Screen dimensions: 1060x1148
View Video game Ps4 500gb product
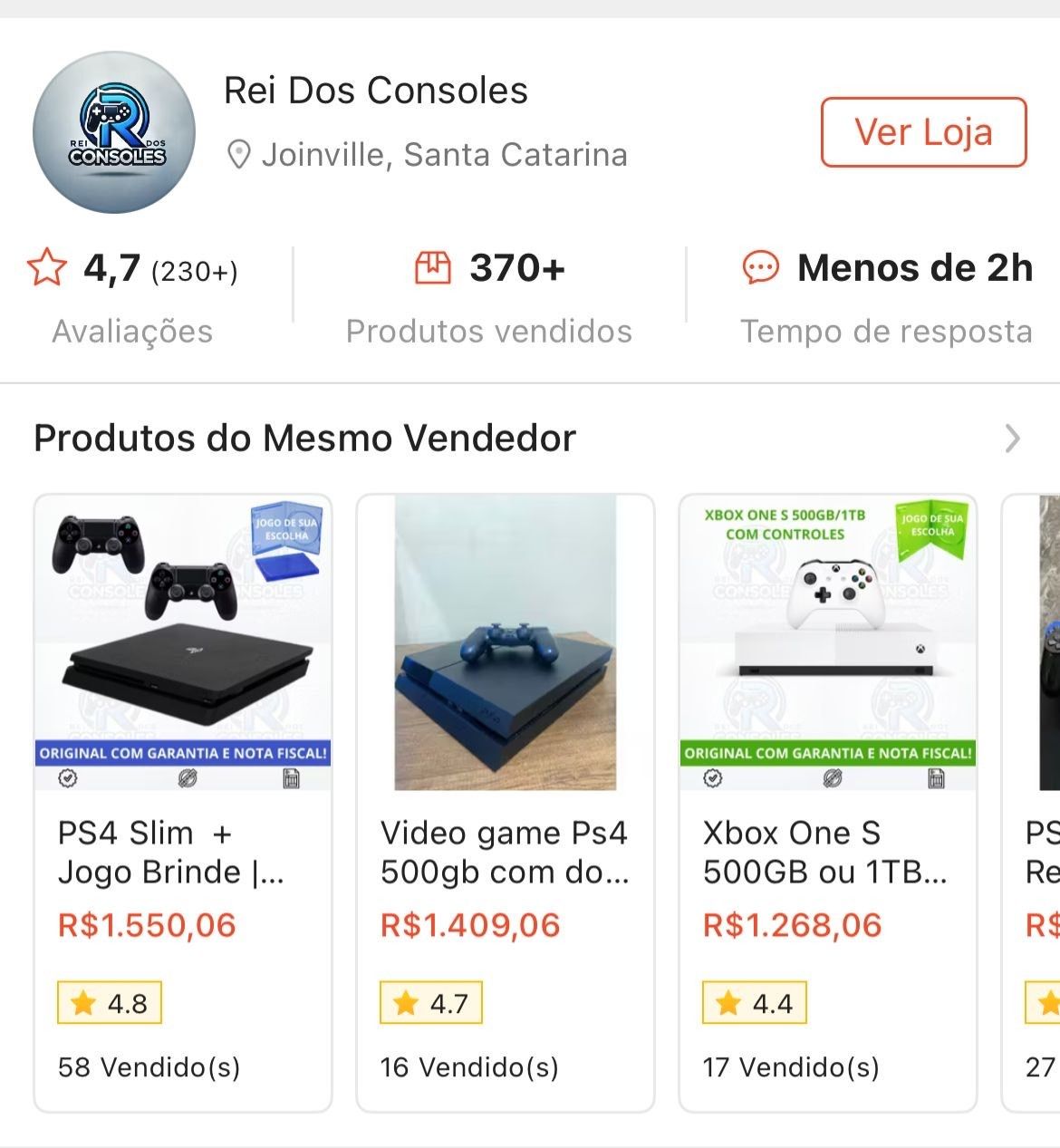[506, 802]
